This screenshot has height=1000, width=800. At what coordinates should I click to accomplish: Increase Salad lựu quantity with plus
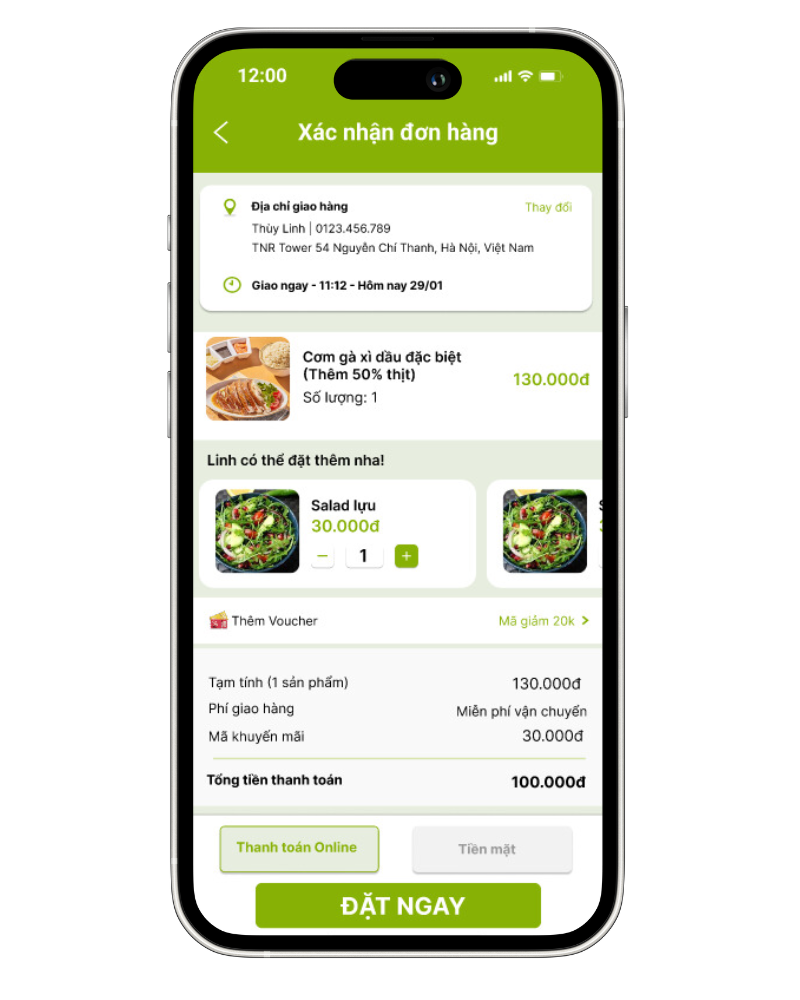[406, 556]
